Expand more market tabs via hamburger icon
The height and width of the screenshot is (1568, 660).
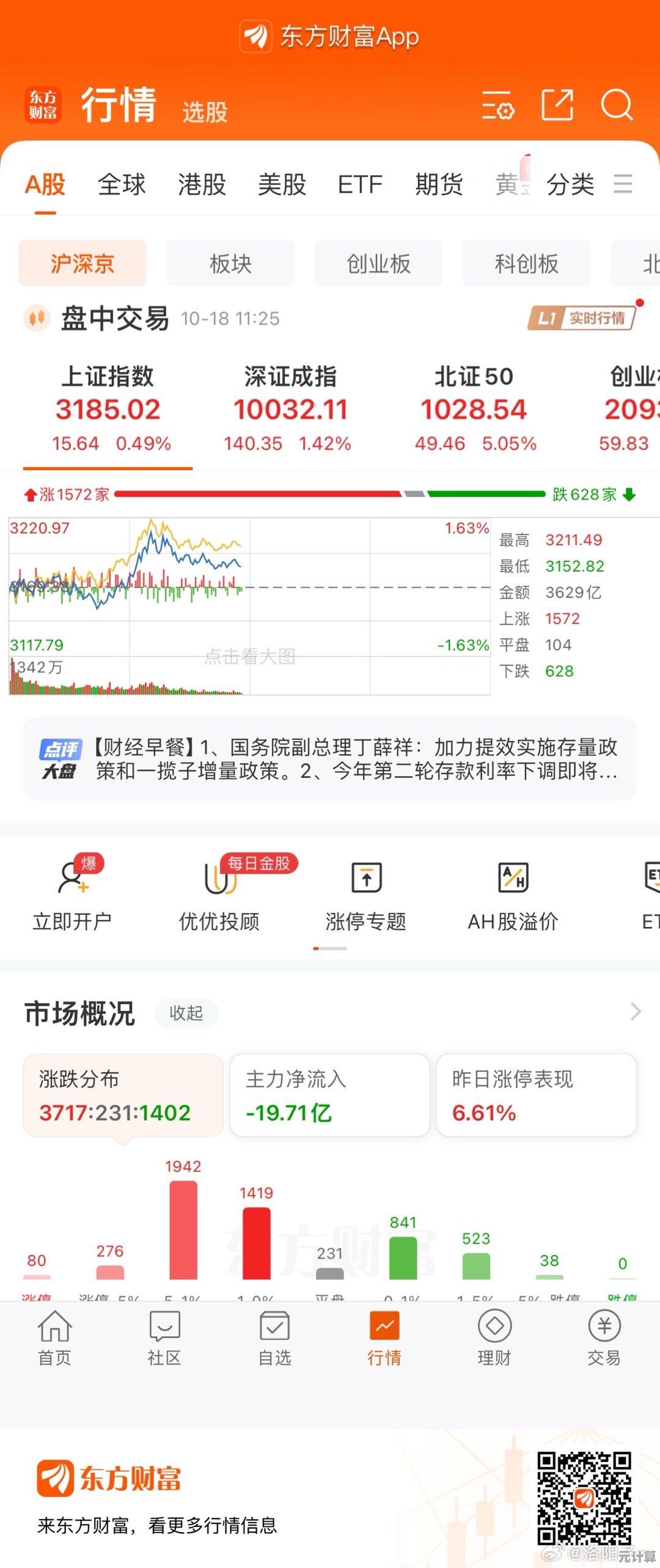click(x=623, y=185)
